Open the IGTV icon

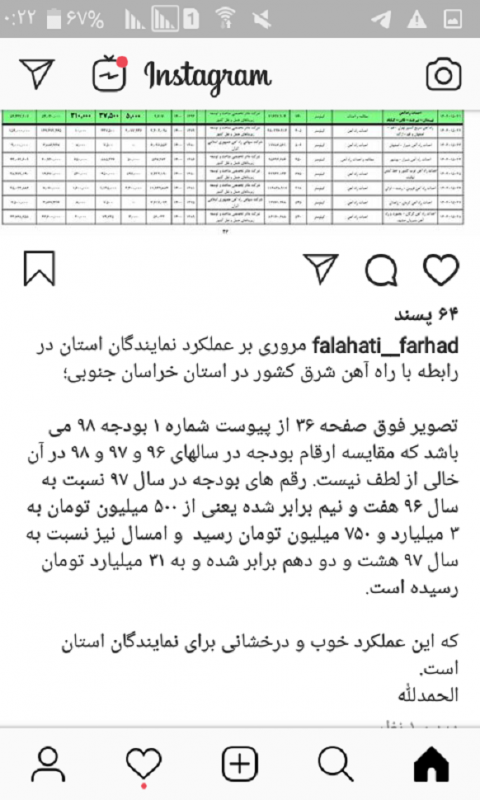click(x=109, y=74)
